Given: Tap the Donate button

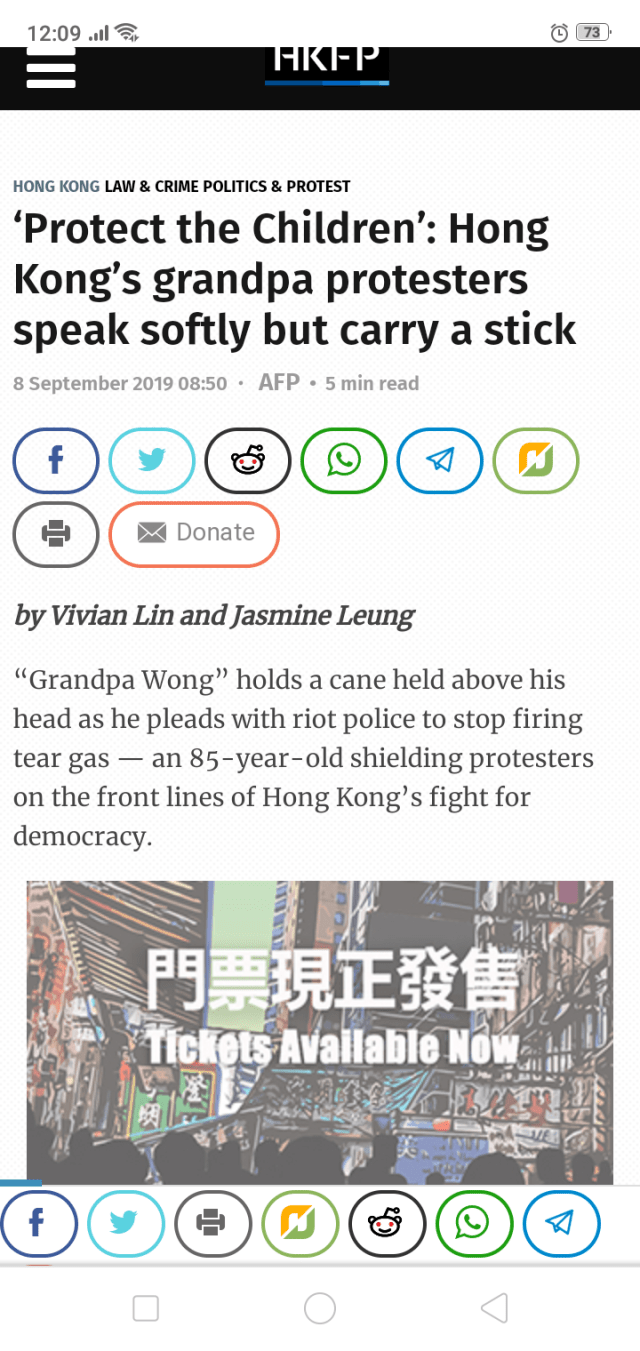Looking at the screenshot, I should point(194,534).
